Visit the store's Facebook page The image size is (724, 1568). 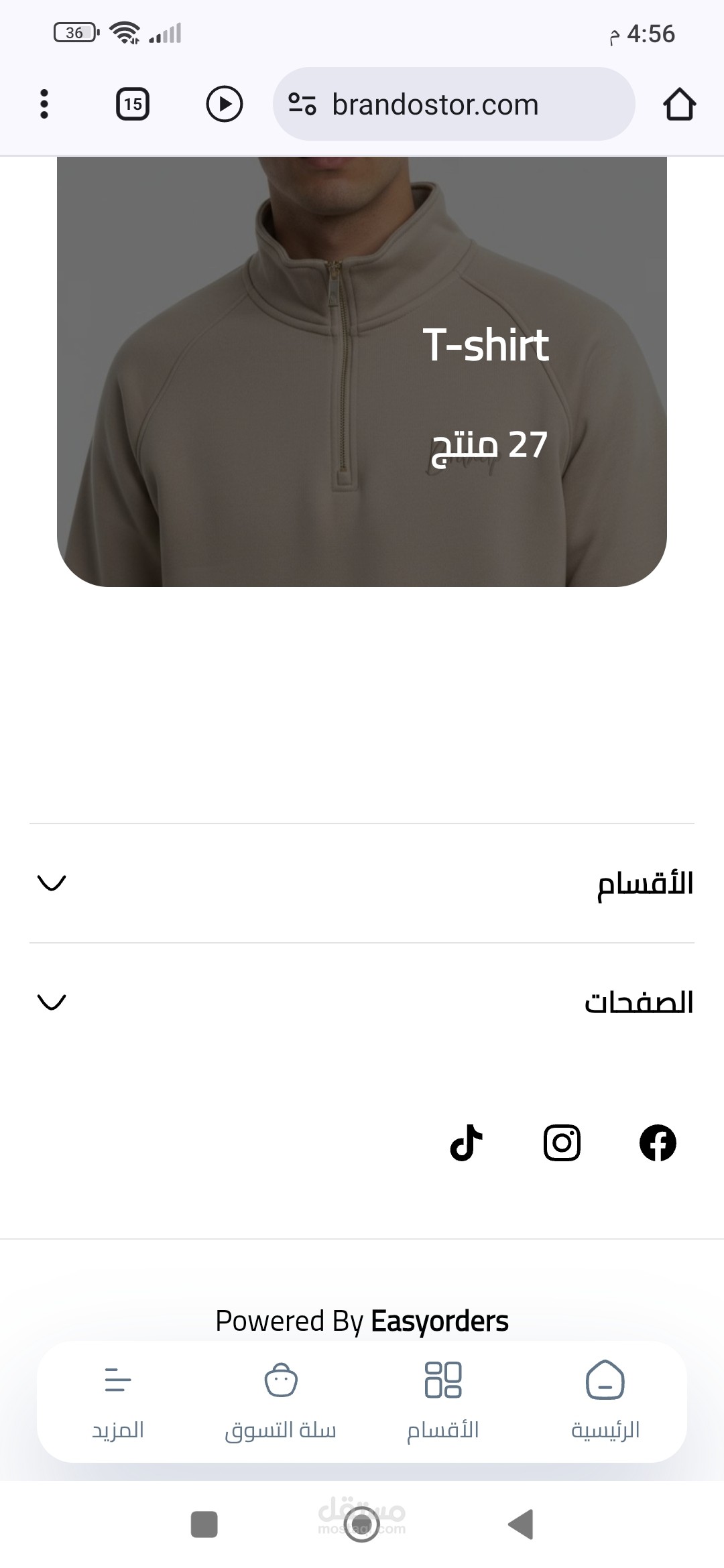click(x=658, y=1142)
